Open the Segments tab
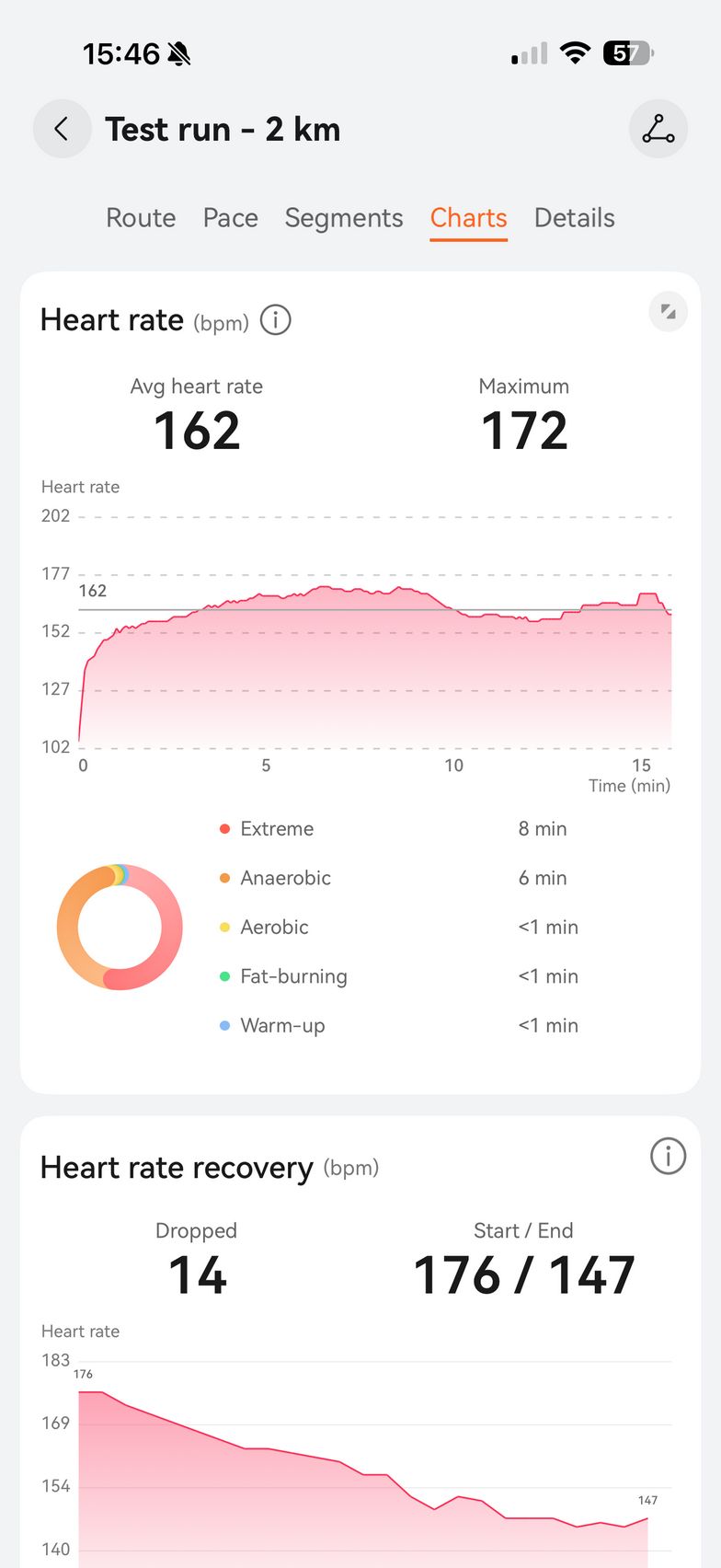The width and height of the screenshot is (721, 1568). 344,218
